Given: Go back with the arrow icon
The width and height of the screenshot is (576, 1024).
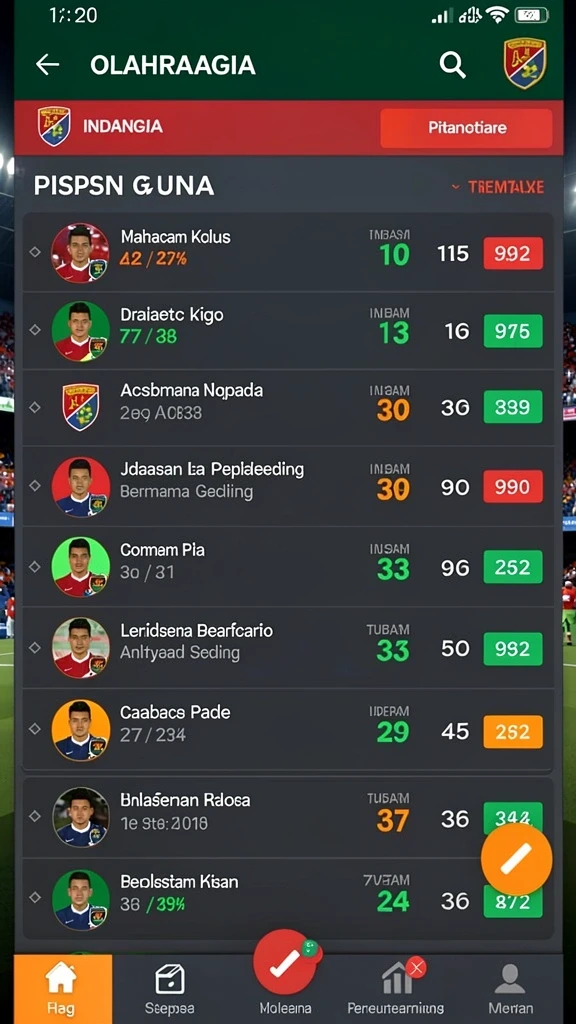Looking at the screenshot, I should coord(47,64).
